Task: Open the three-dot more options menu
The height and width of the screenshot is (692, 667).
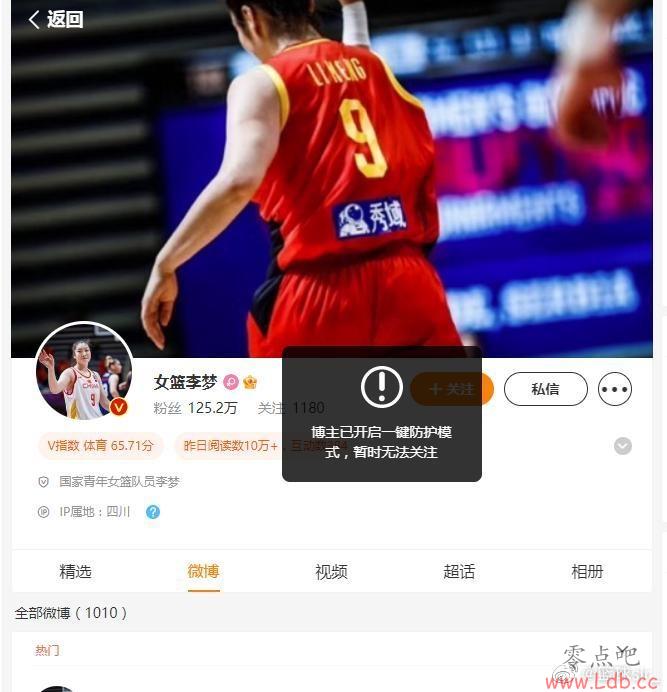Action: coord(614,389)
